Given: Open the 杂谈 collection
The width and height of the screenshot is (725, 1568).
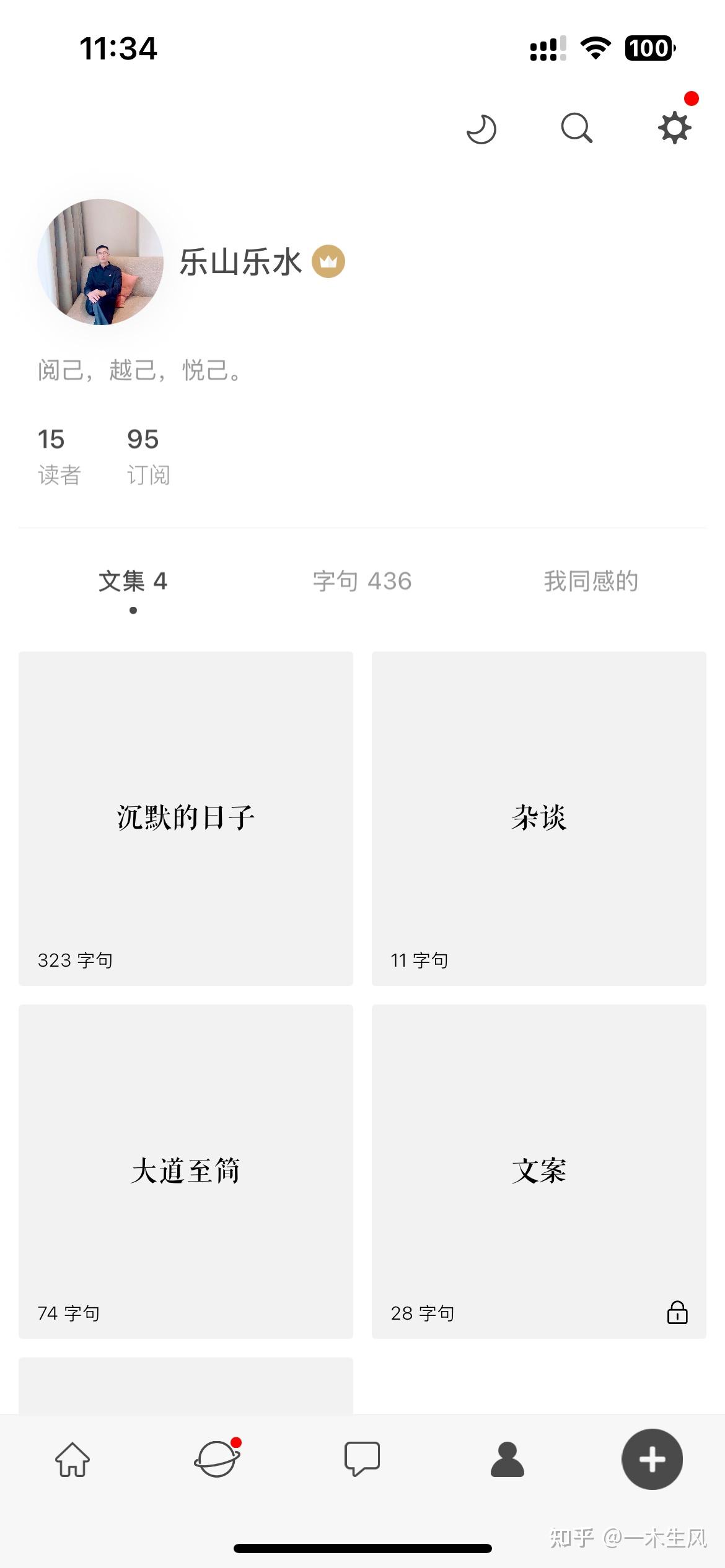Looking at the screenshot, I should [x=538, y=818].
